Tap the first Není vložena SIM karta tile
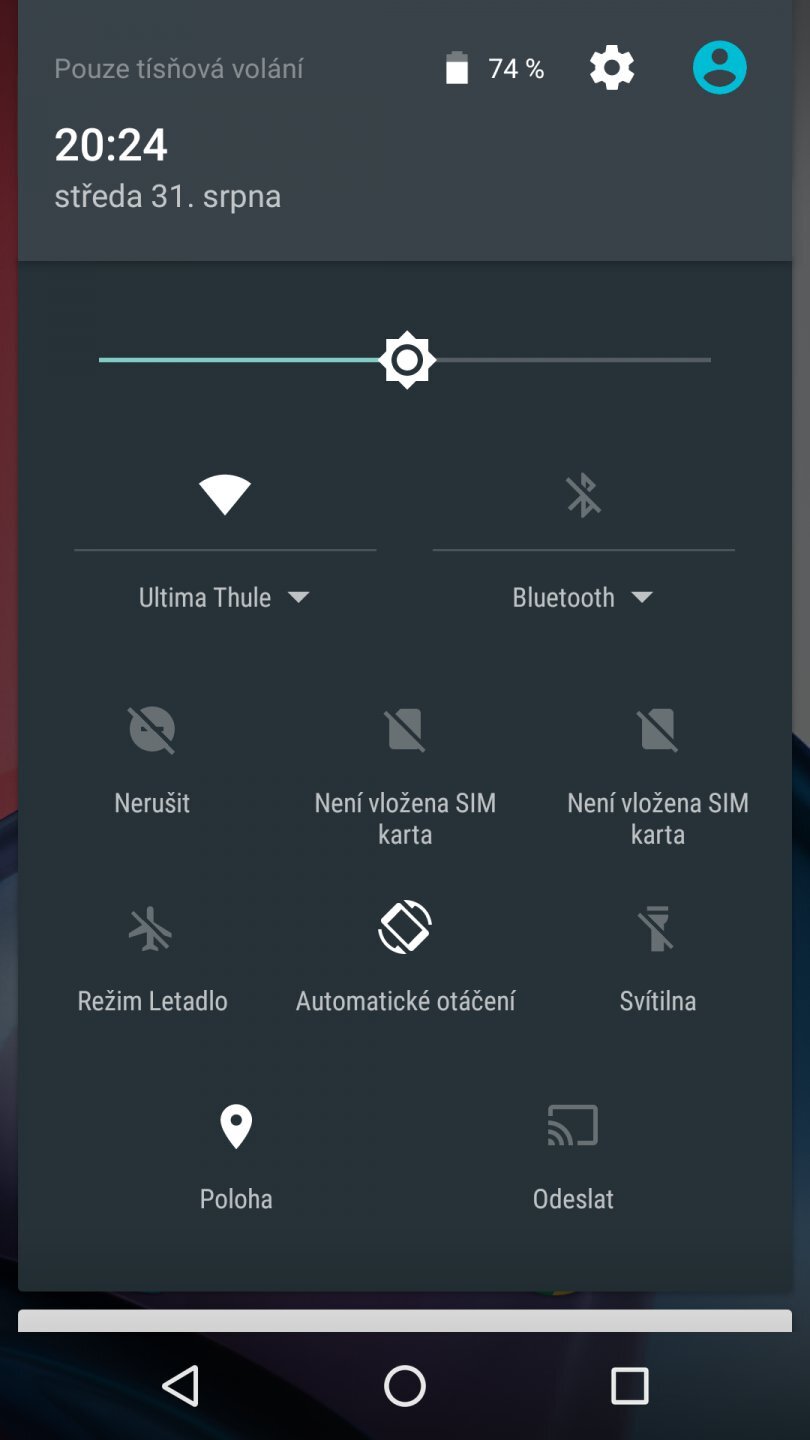The width and height of the screenshot is (810, 1440). click(x=405, y=730)
